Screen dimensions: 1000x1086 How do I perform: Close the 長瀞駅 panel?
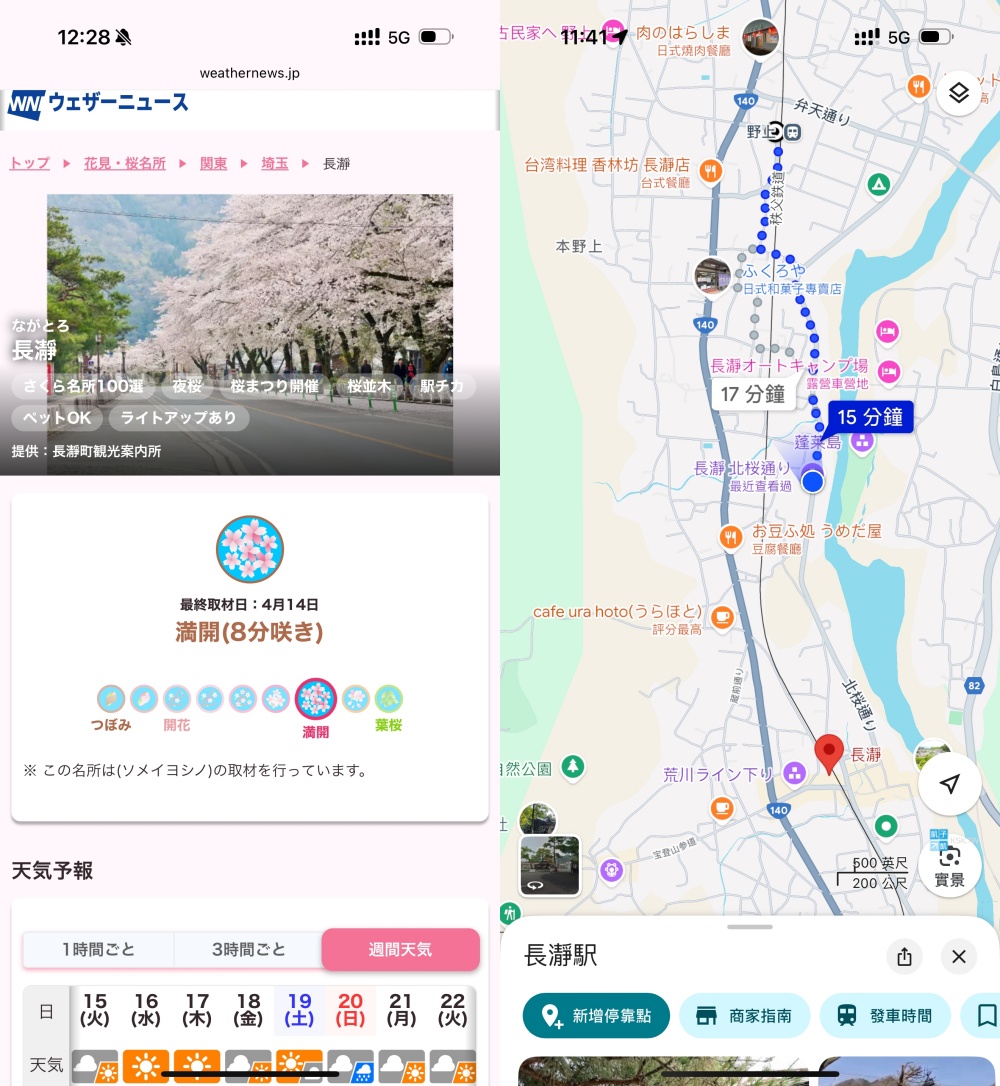(958, 956)
